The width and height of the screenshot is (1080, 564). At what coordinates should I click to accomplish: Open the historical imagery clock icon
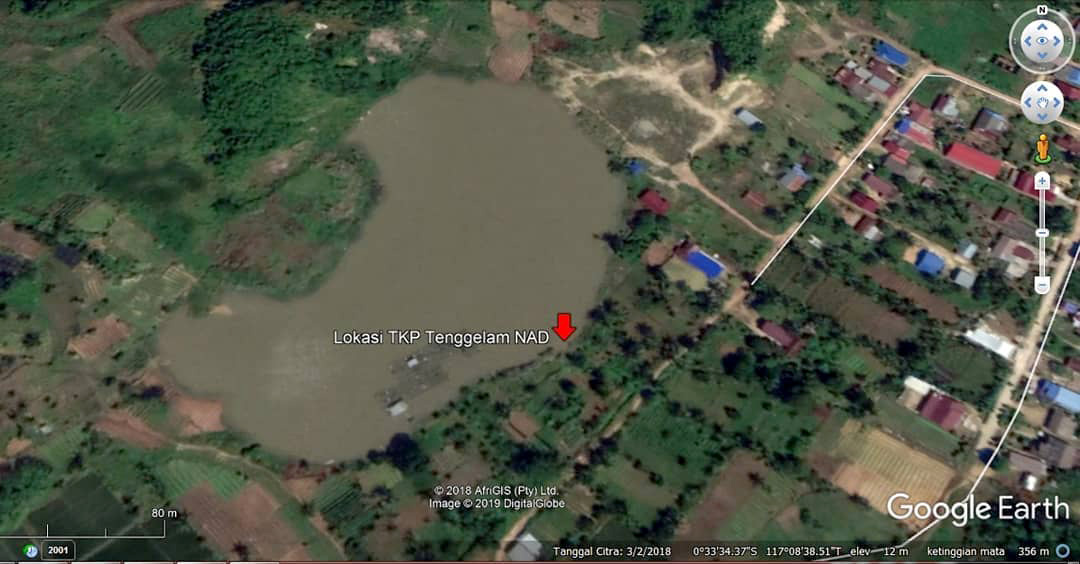[x=31, y=550]
